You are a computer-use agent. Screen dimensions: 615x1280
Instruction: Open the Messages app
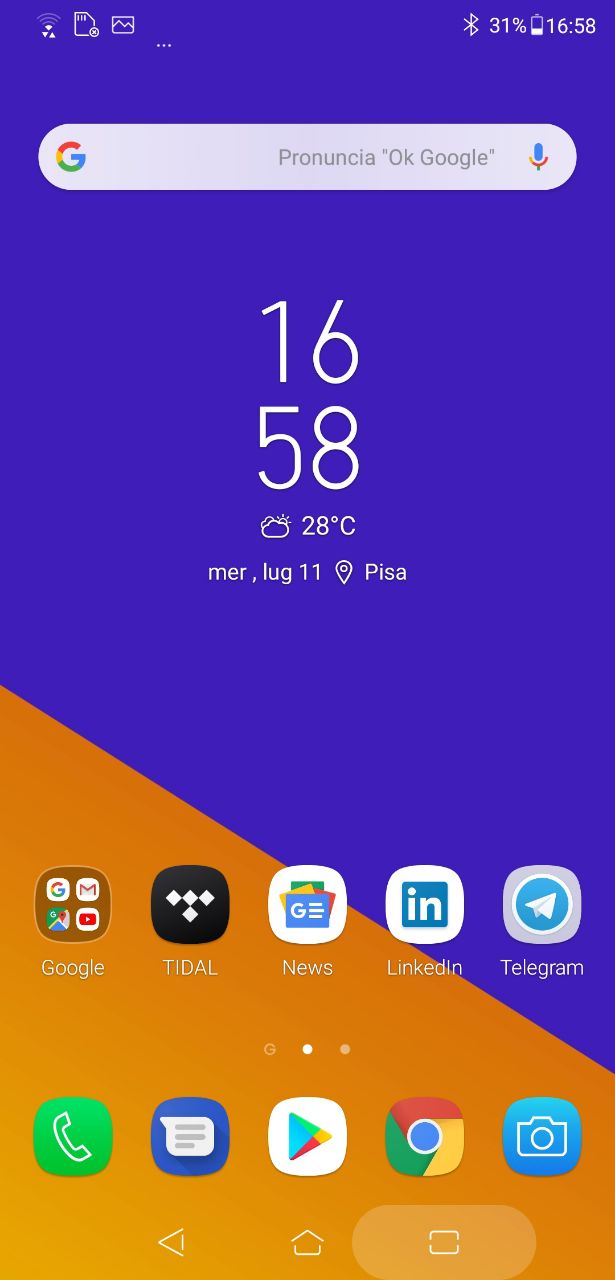[190, 1137]
